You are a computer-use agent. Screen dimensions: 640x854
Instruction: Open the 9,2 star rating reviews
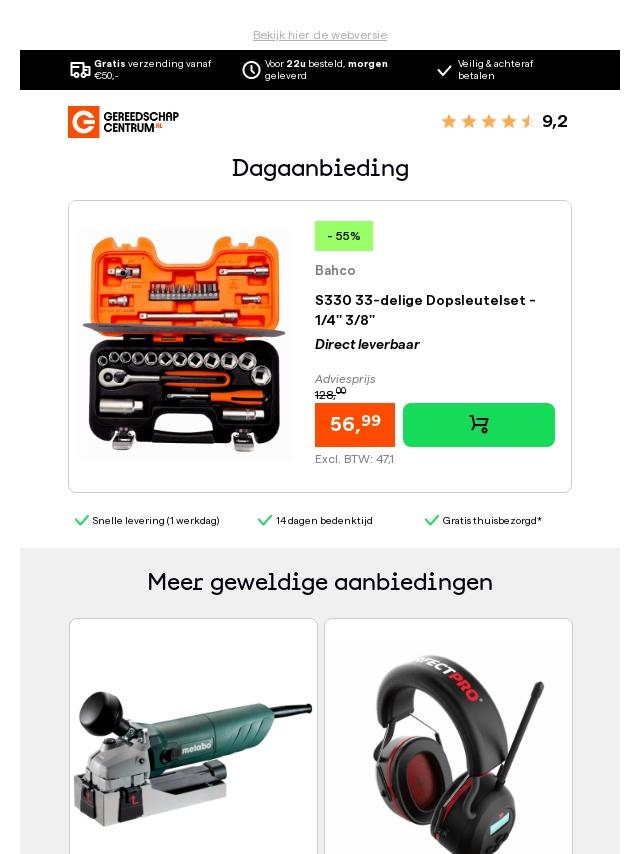[x=504, y=122]
